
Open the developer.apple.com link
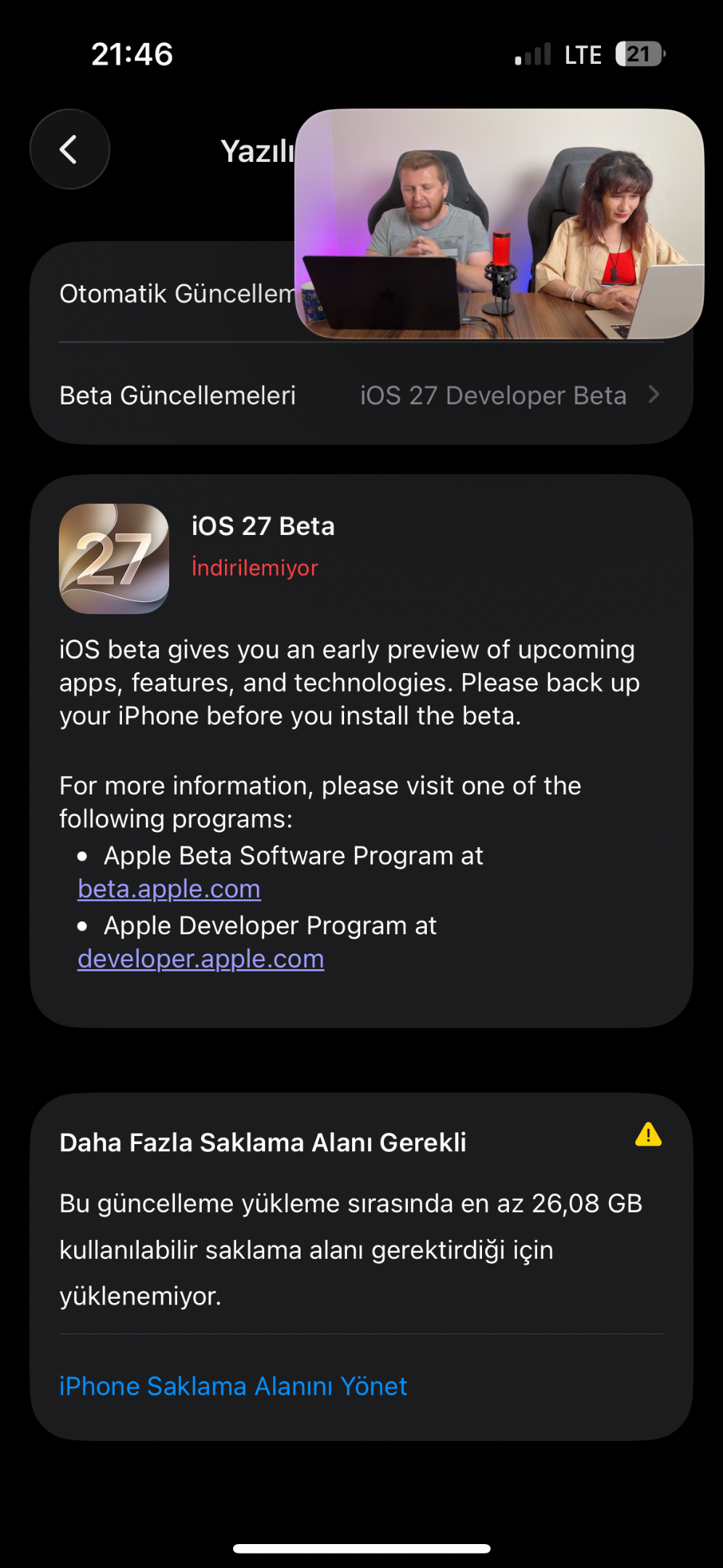pos(201,958)
